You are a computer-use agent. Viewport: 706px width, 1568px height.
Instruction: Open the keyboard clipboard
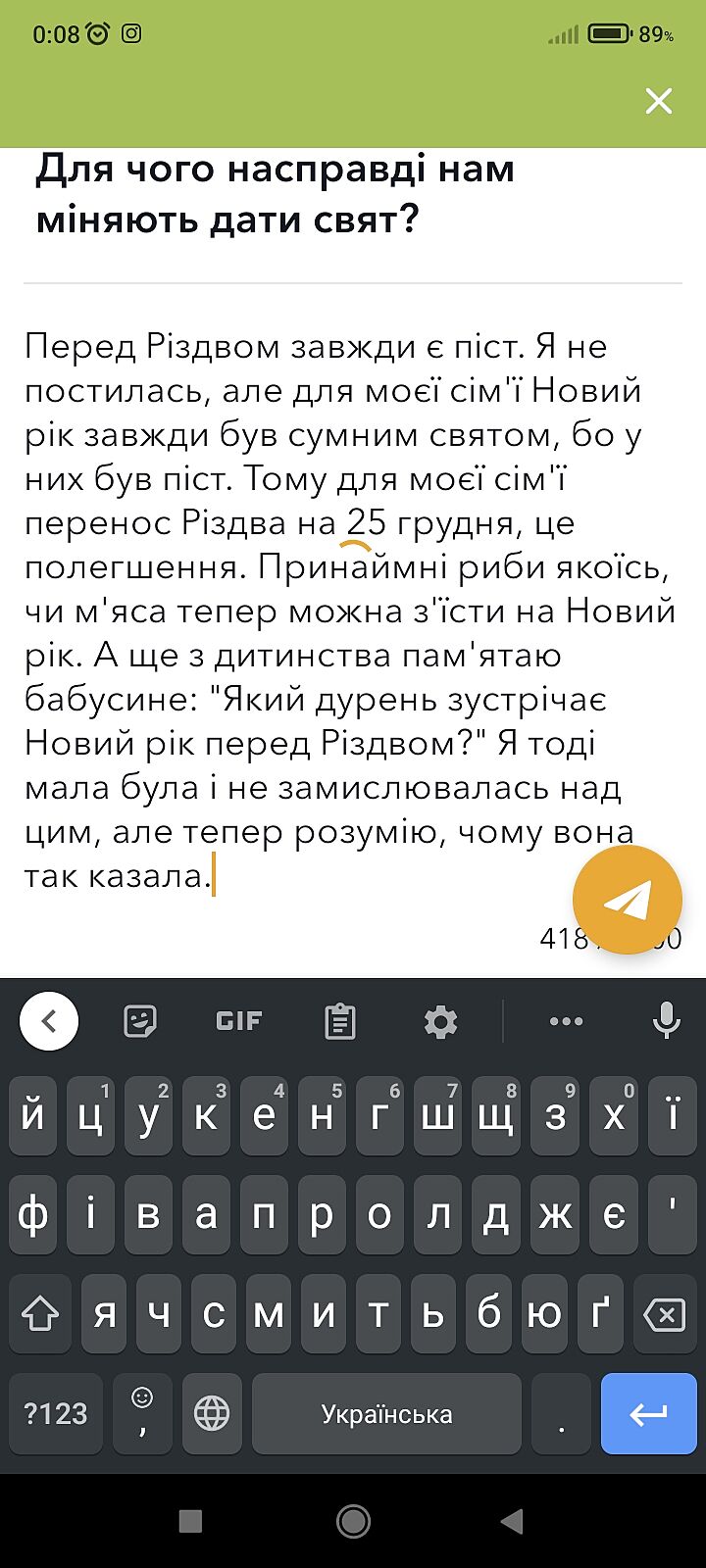[x=339, y=1021]
